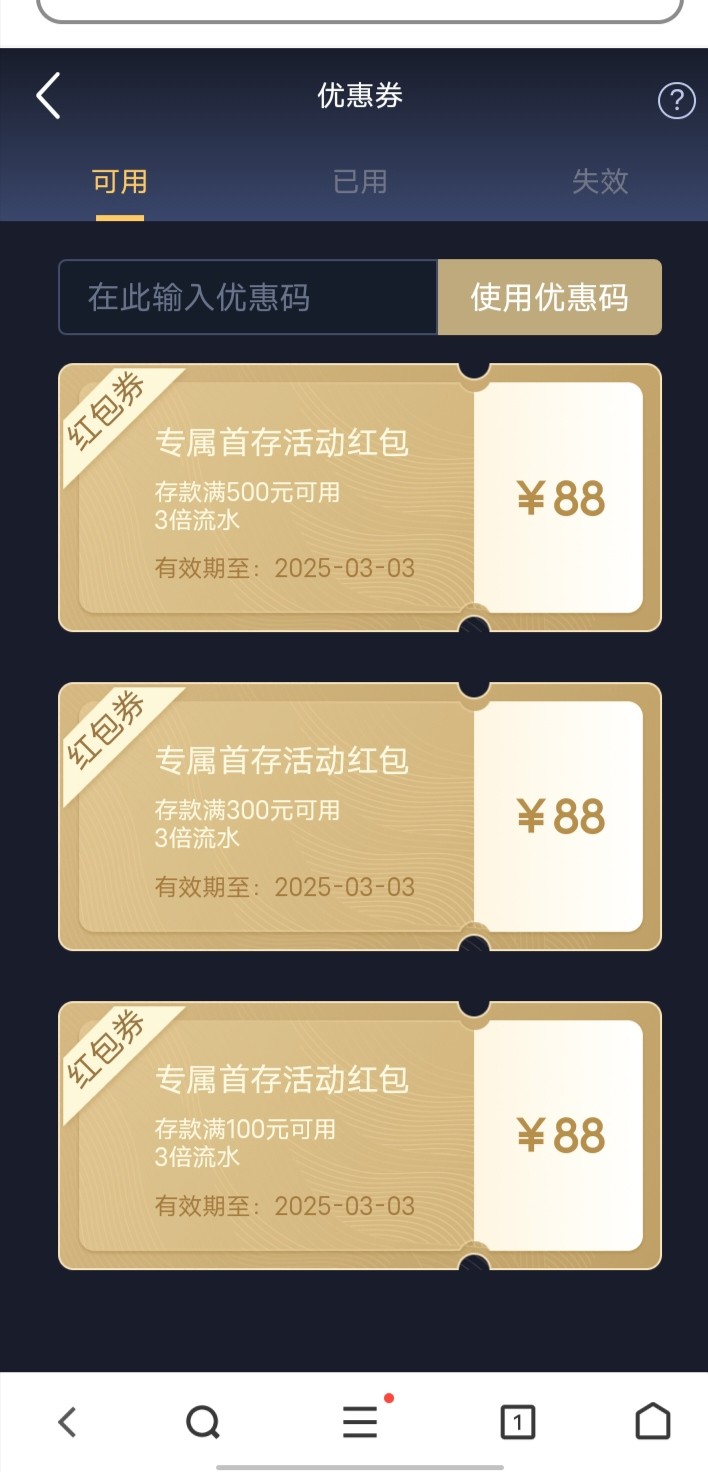
Task: Switch to the 已用 tab
Action: 360,182
